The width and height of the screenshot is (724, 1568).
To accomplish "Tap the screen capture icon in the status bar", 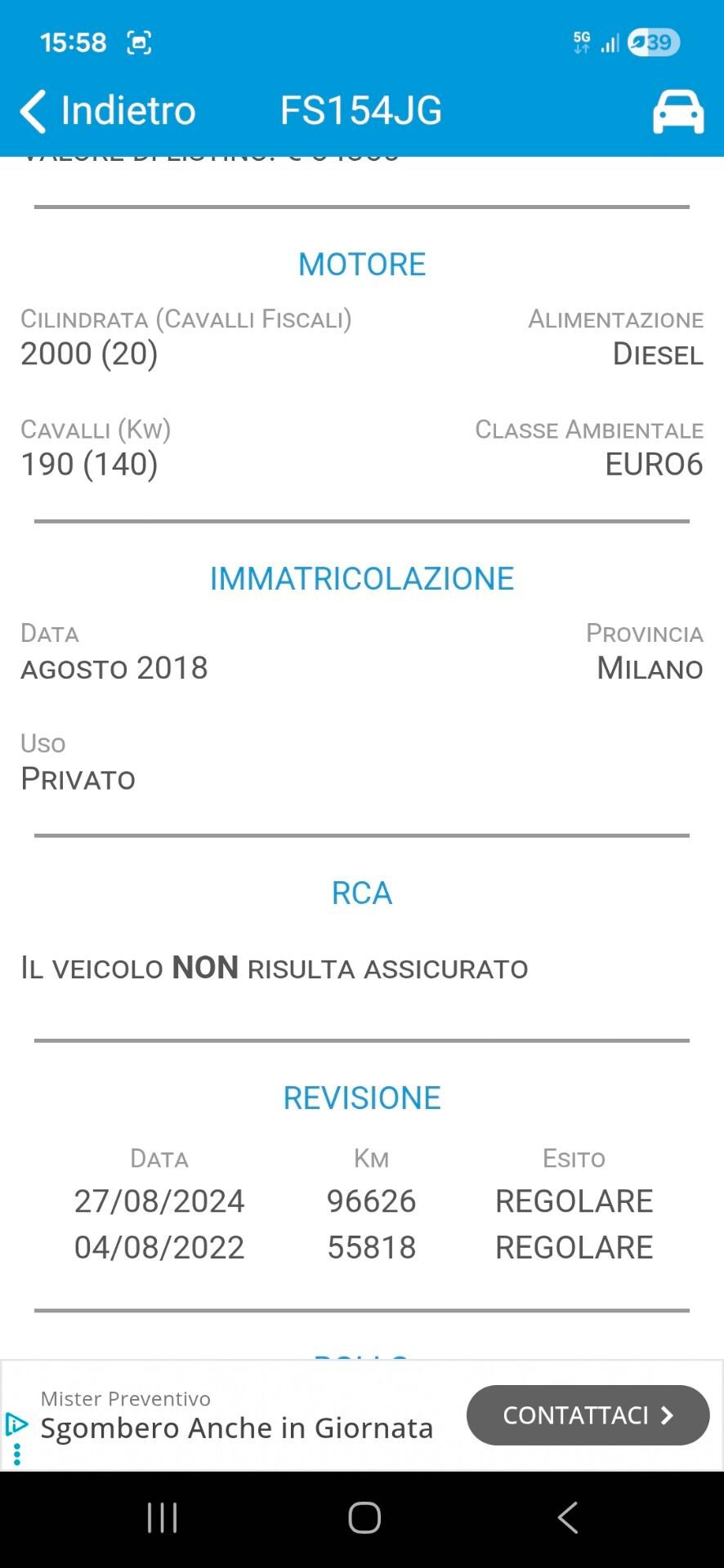I will point(139,42).
